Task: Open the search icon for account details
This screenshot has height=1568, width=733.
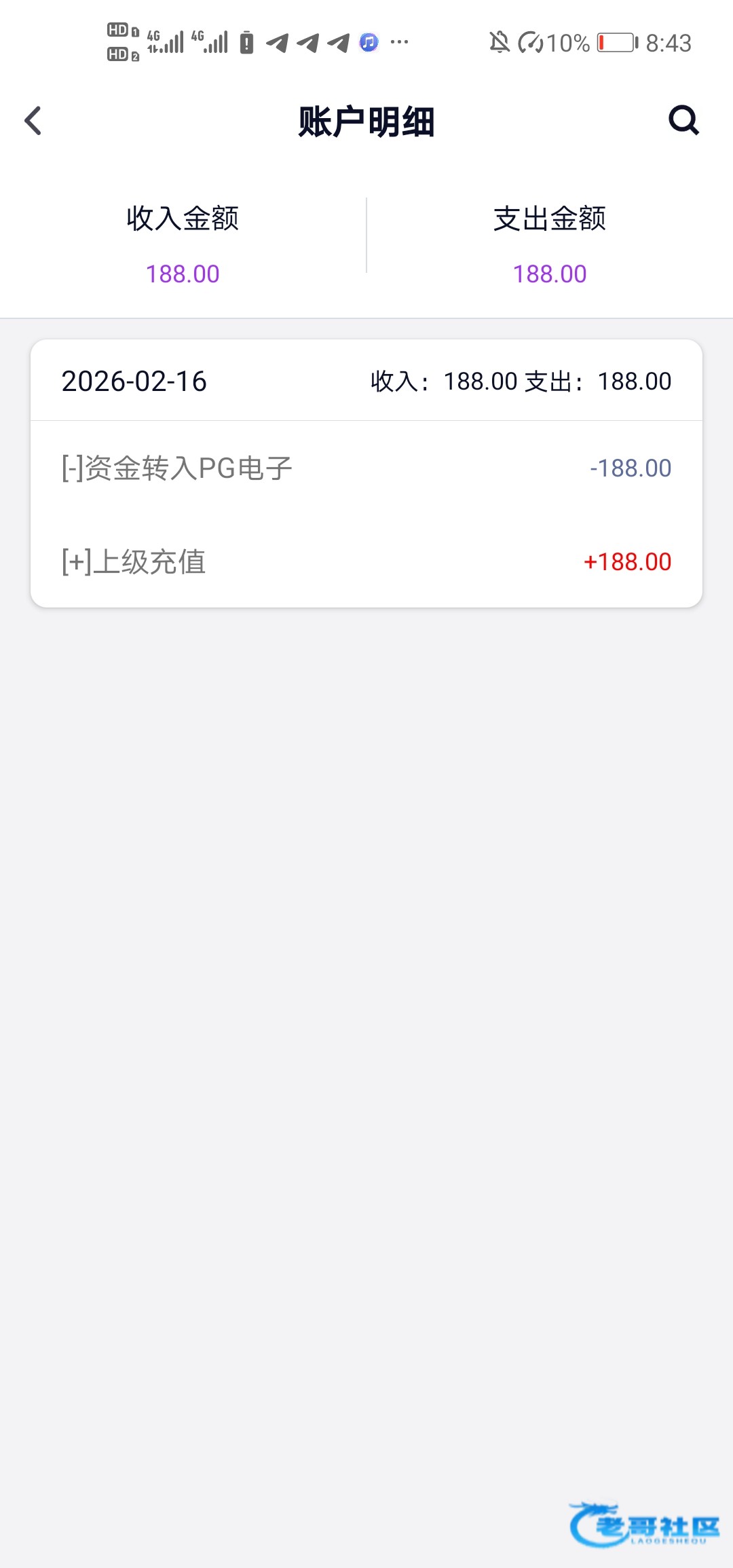Action: coord(683,121)
